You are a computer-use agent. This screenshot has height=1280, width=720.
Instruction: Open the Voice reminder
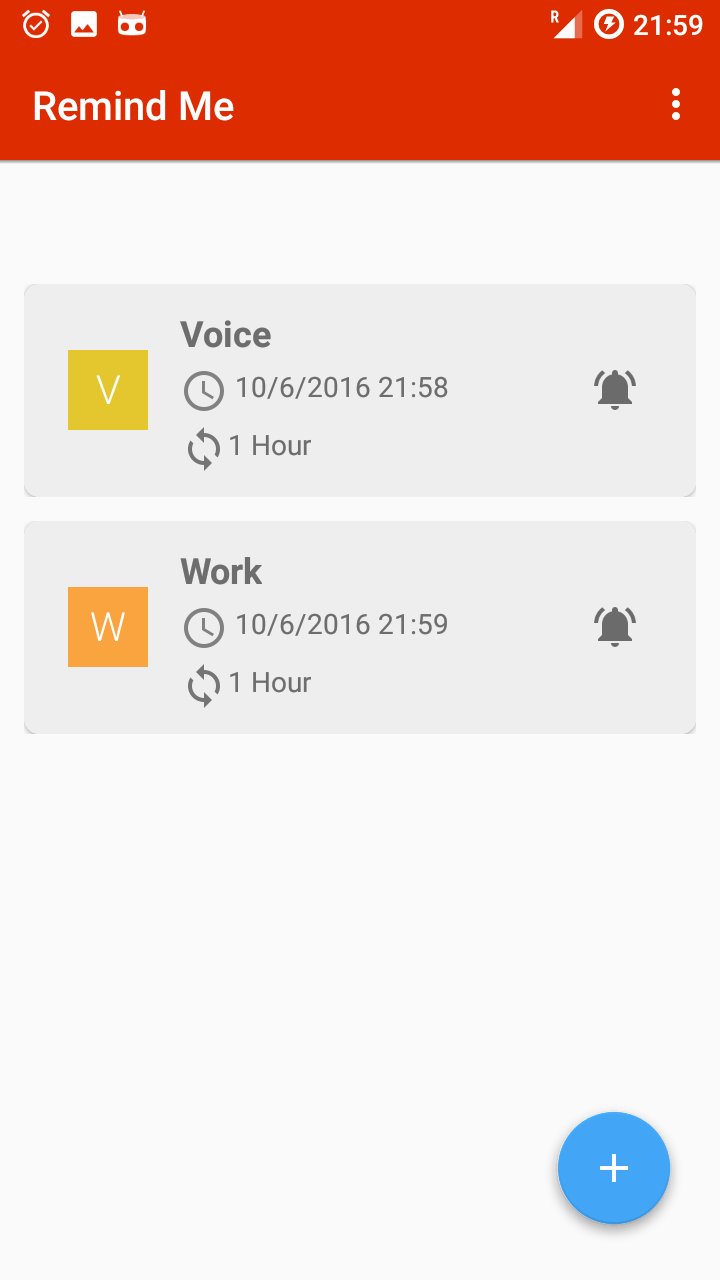click(x=359, y=390)
